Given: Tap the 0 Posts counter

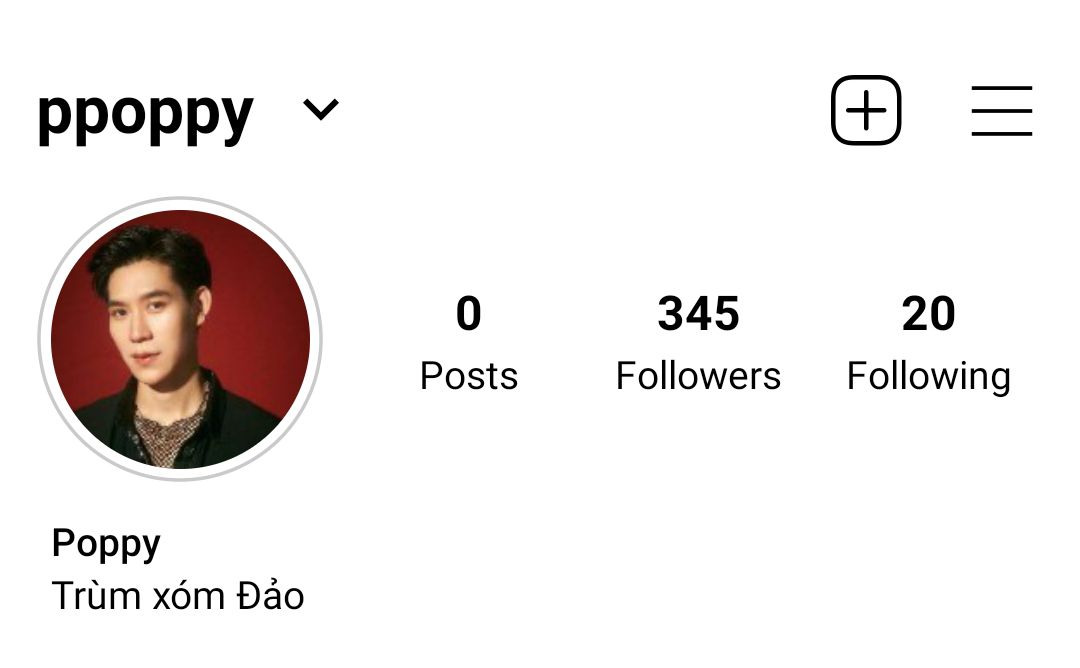Looking at the screenshot, I should pyautogui.click(x=469, y=343).
